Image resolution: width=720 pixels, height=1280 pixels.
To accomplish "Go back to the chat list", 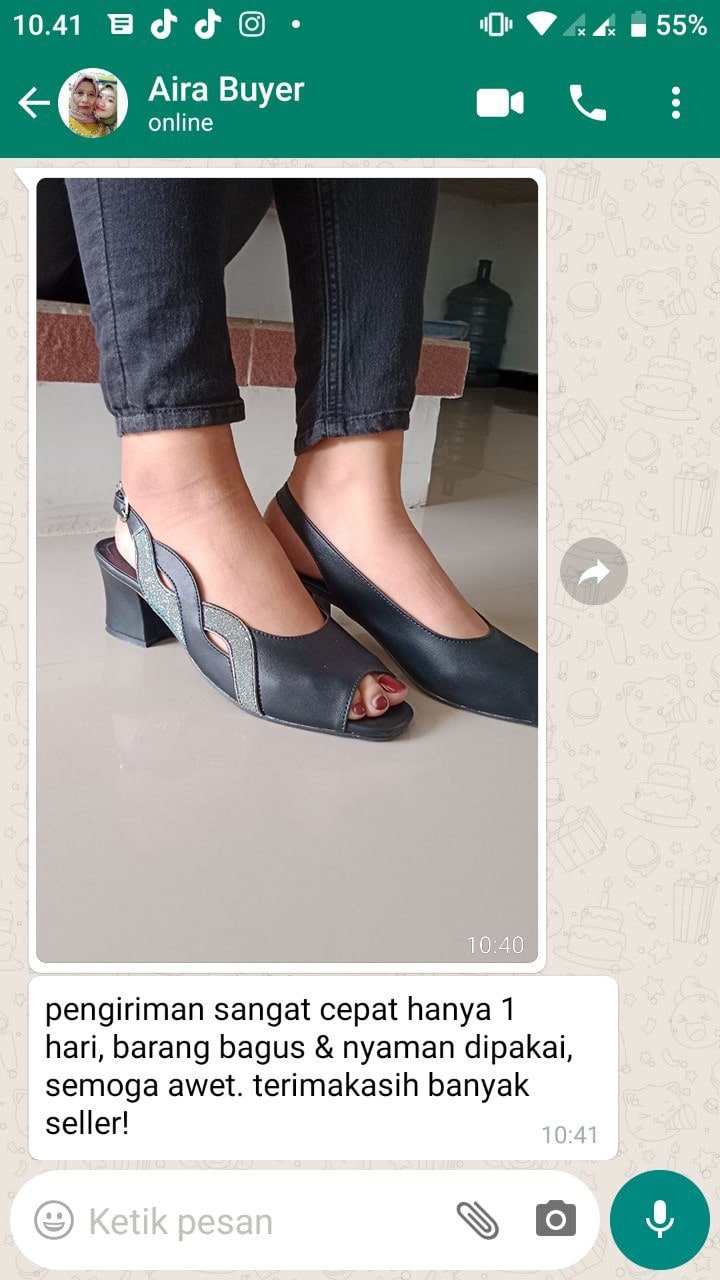I will coord(33,103).
